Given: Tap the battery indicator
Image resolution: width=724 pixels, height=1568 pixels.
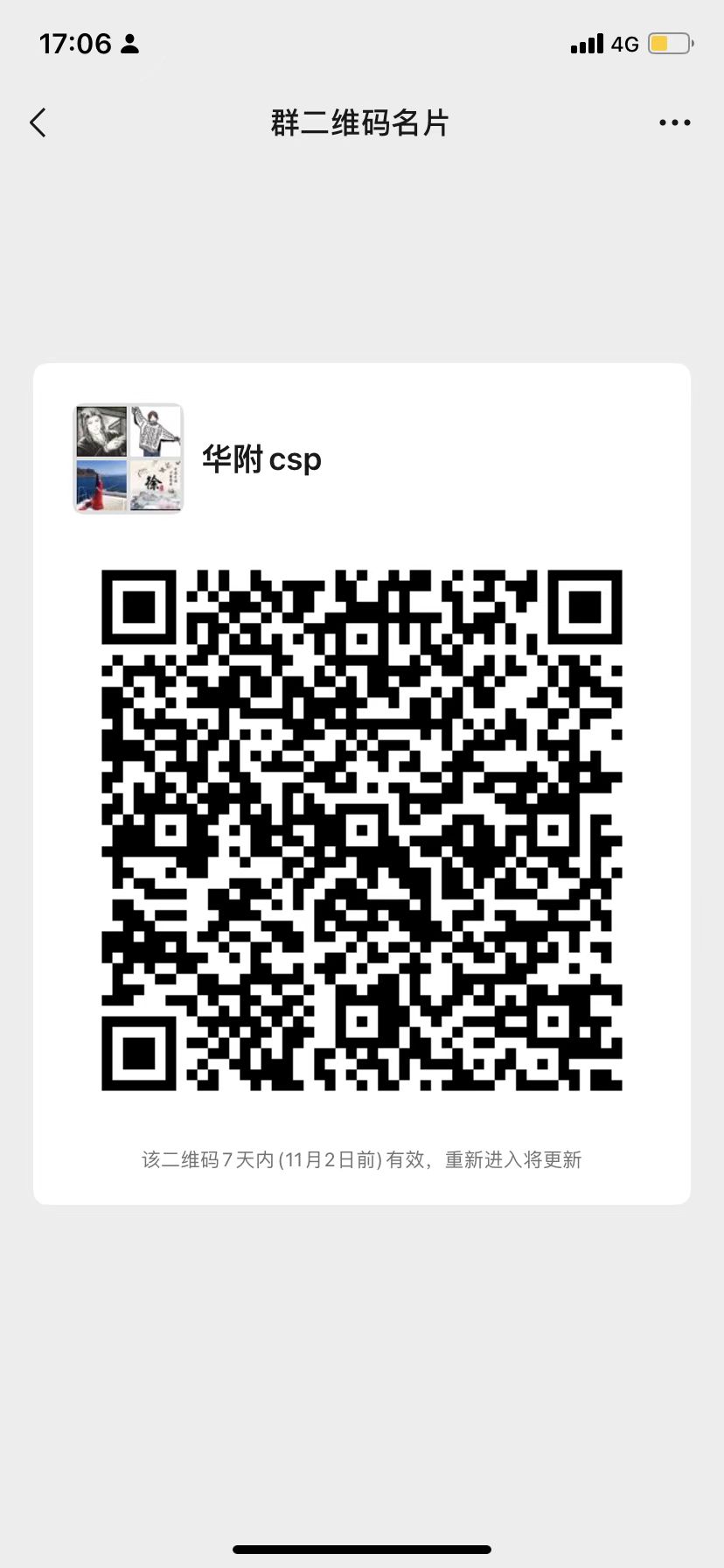Looking at the screenshot, I should [x=666, y=43].
